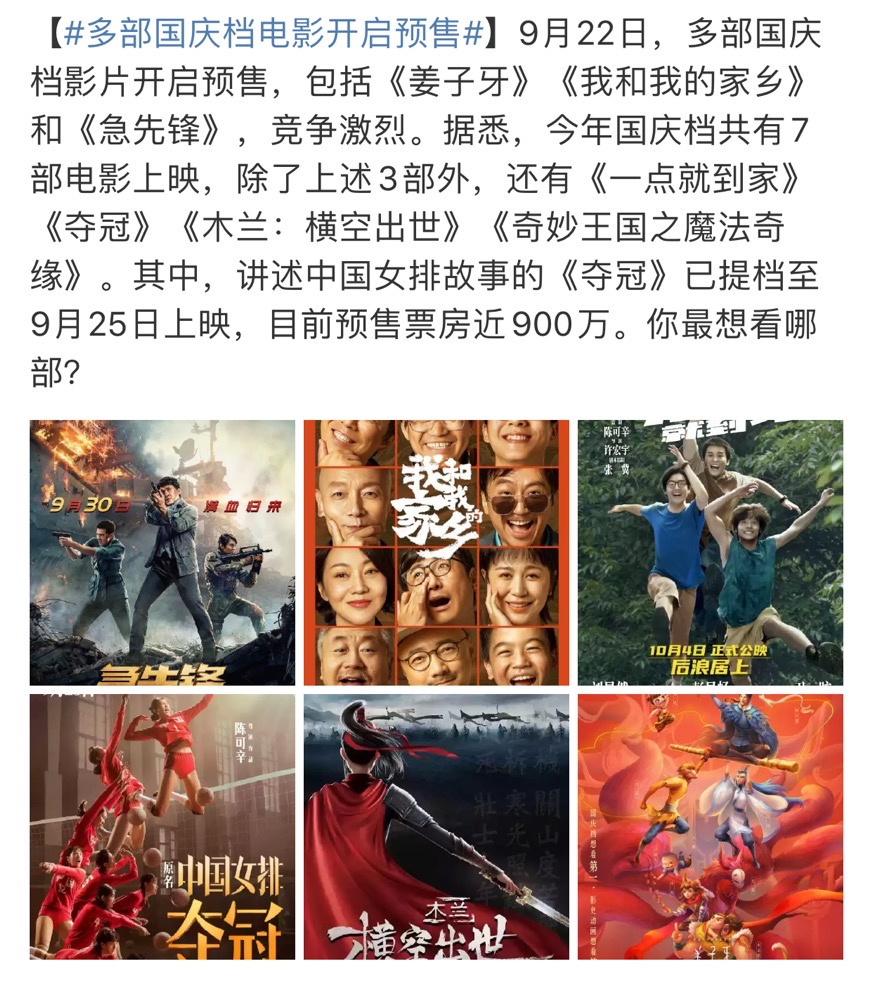View the 我和我的家乡 poster image

[436, 552]
